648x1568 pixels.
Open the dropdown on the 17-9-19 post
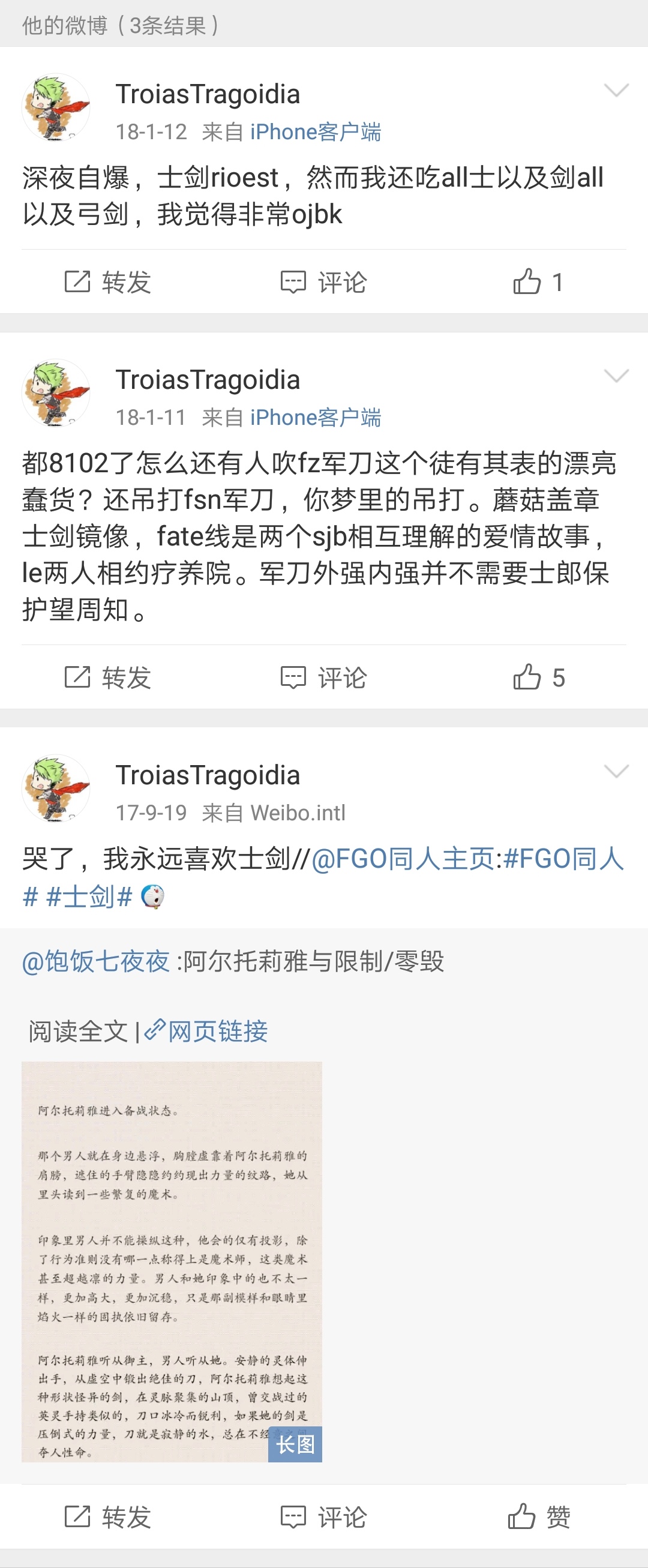tap(616, 772)
